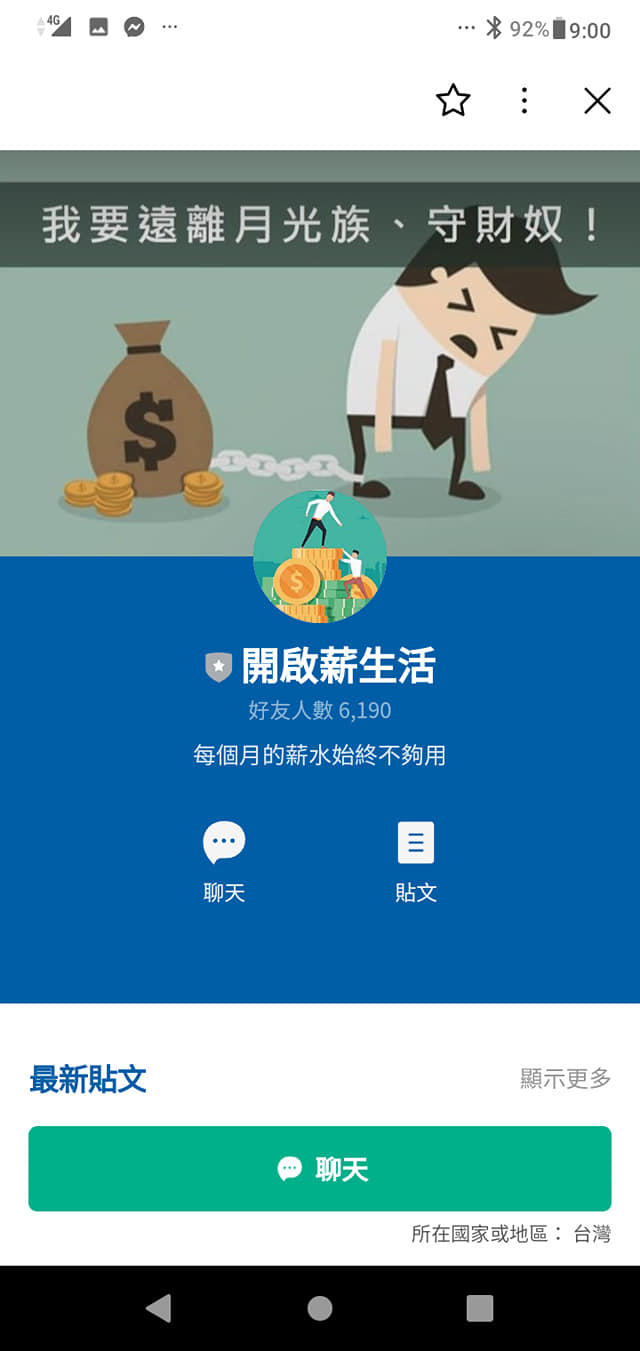This screenshot has width=640, height=1351.
Task: Go back with the system back button
Action: pos(158,1308)
